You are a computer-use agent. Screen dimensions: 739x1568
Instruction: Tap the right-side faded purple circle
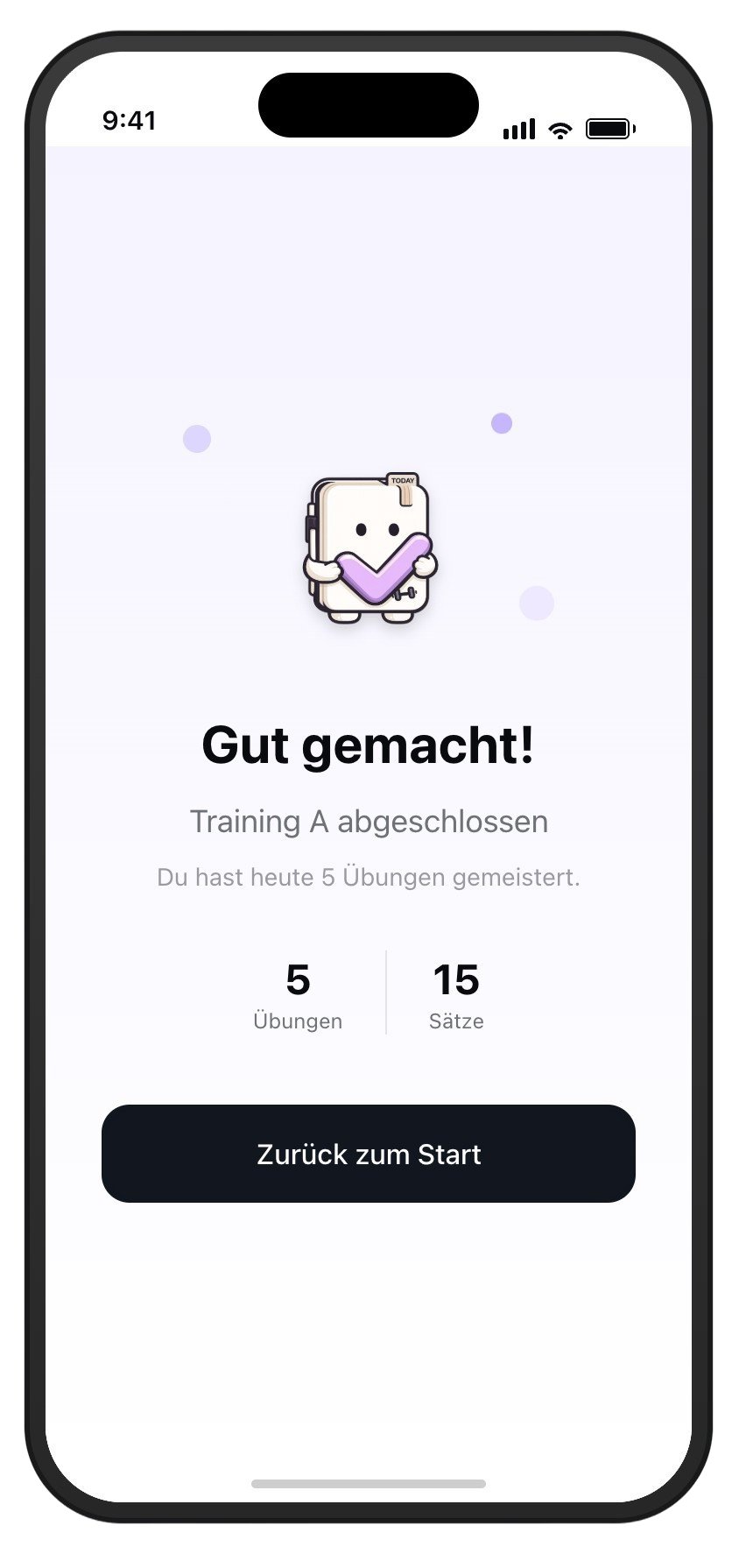click(536, 603)
